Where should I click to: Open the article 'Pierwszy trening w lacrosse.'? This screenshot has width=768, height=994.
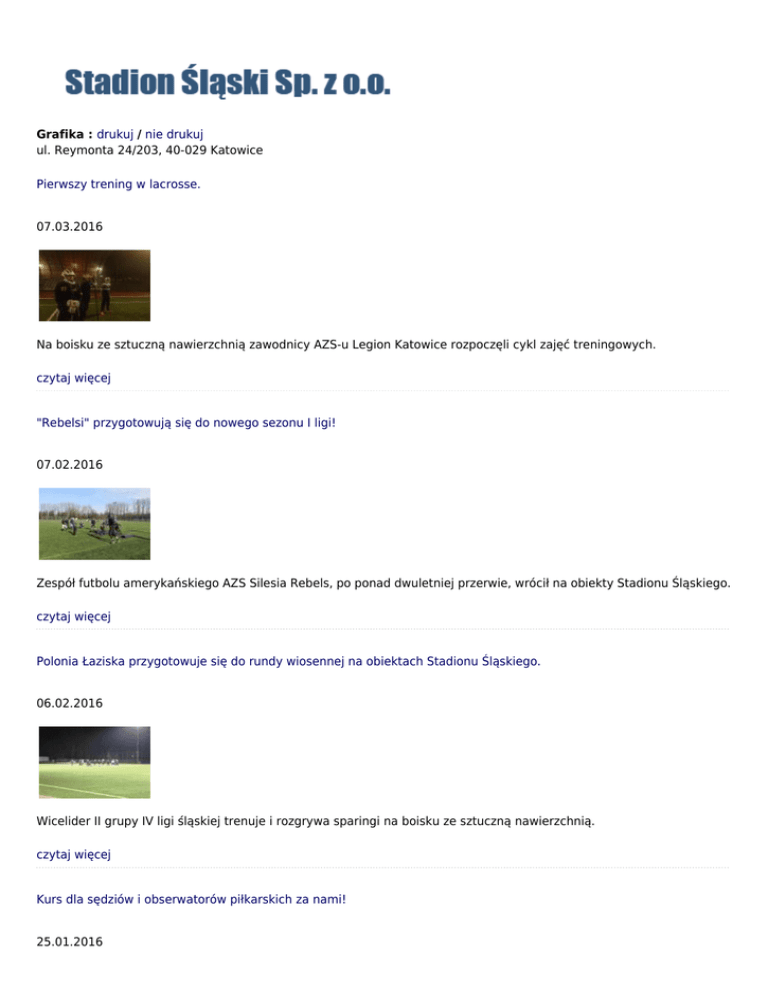coord(118,184)
